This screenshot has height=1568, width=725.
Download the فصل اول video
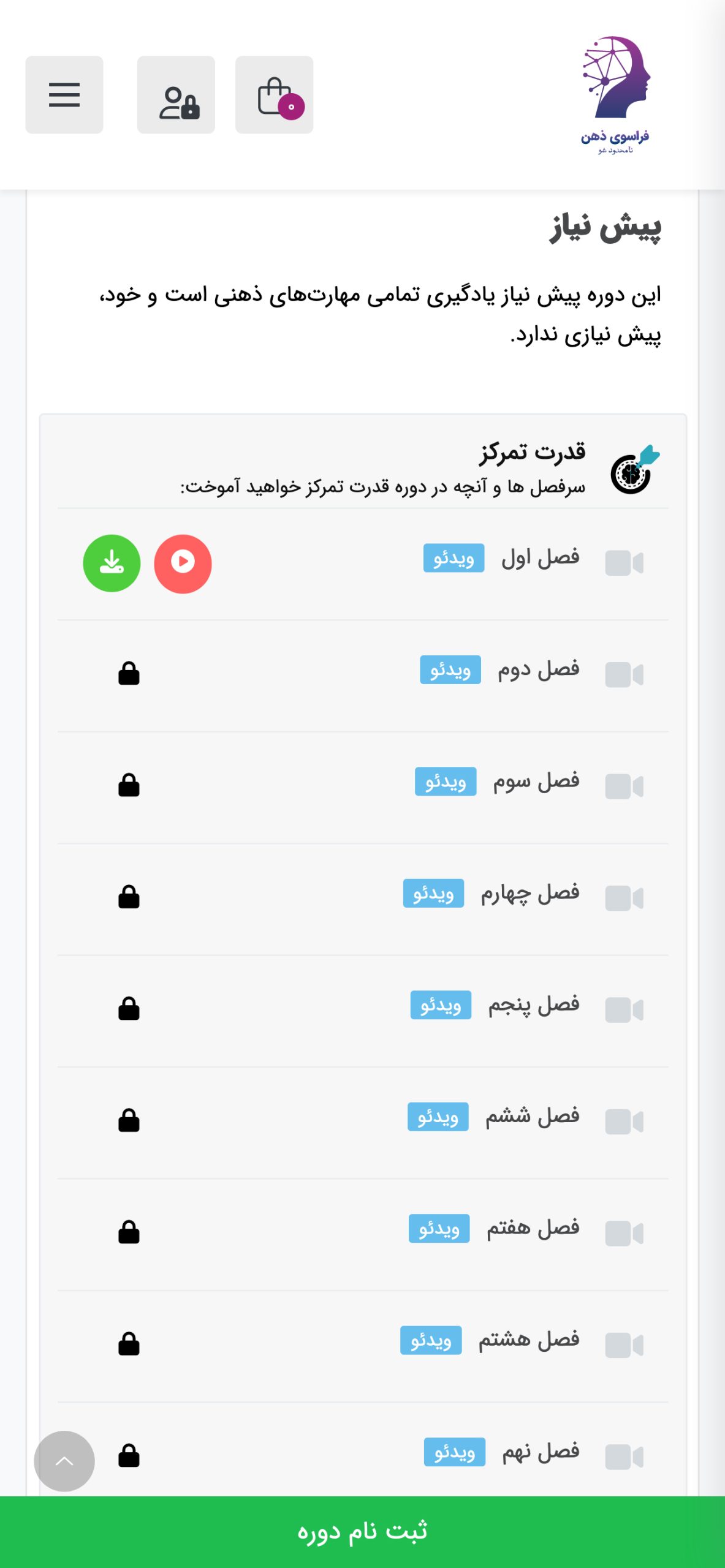click(112, 563)
